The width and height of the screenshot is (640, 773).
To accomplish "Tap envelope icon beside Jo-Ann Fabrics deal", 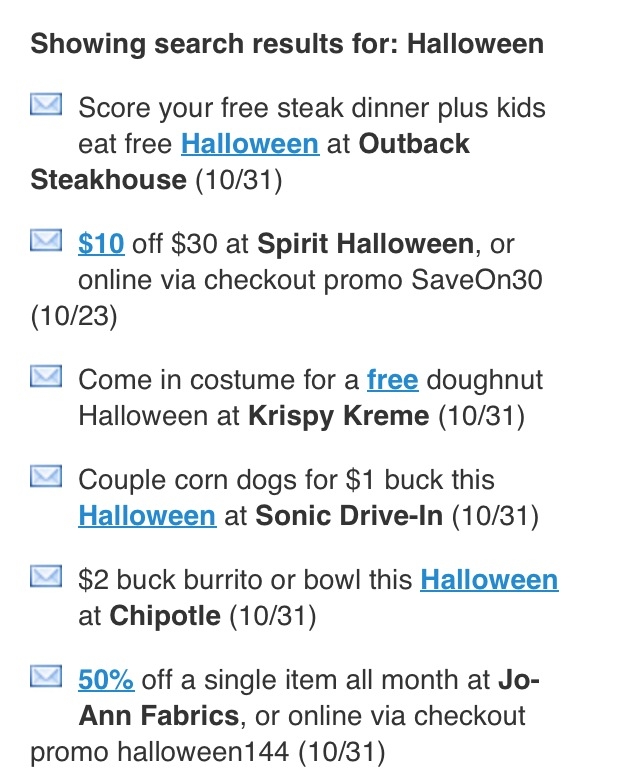I will point(47,677).
